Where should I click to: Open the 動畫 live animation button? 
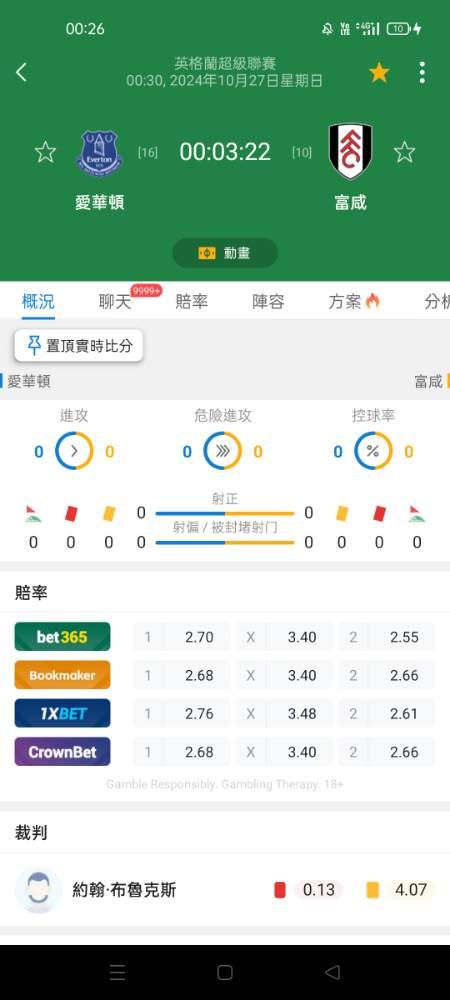point(225,253)
